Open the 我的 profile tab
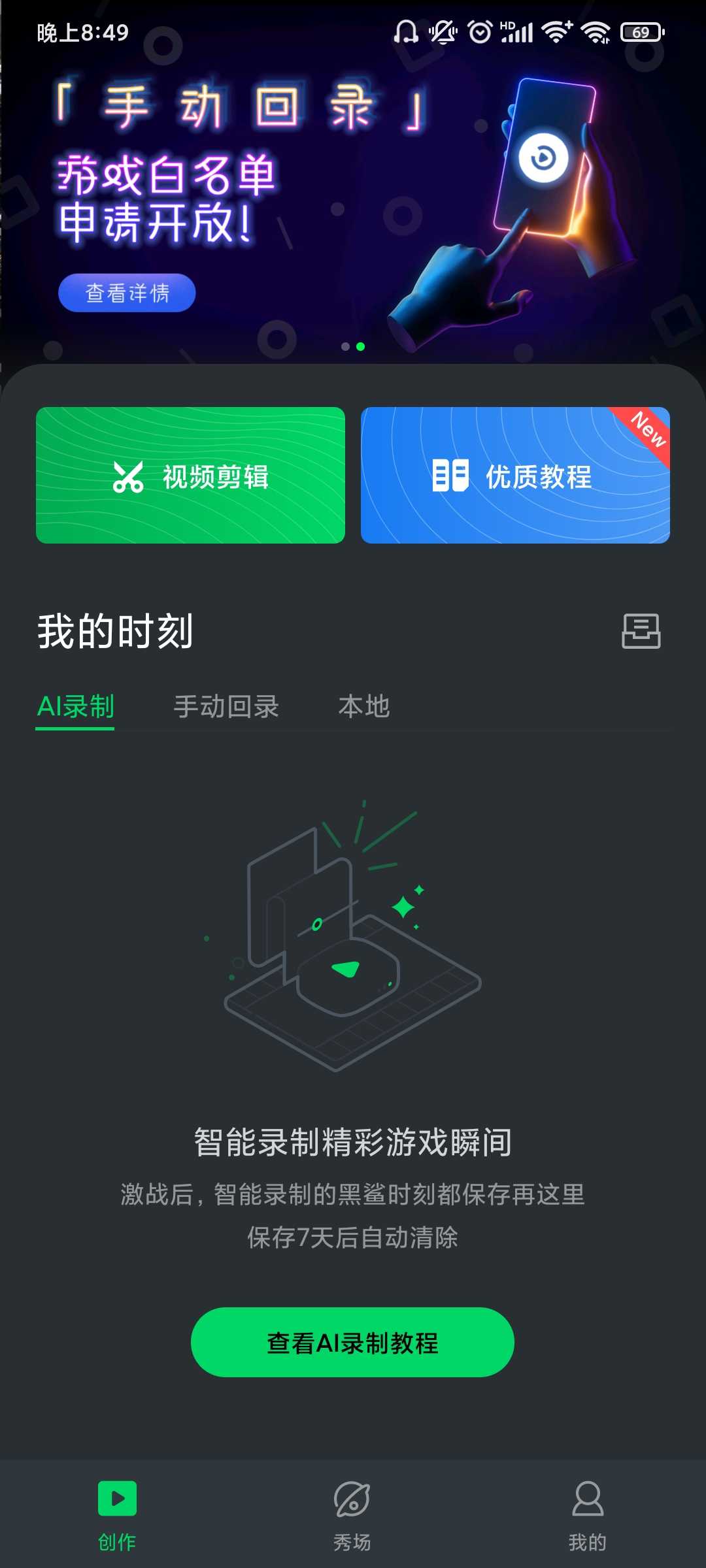The height and width of the screenshot is (1568, 706). tap(588, 1513)
